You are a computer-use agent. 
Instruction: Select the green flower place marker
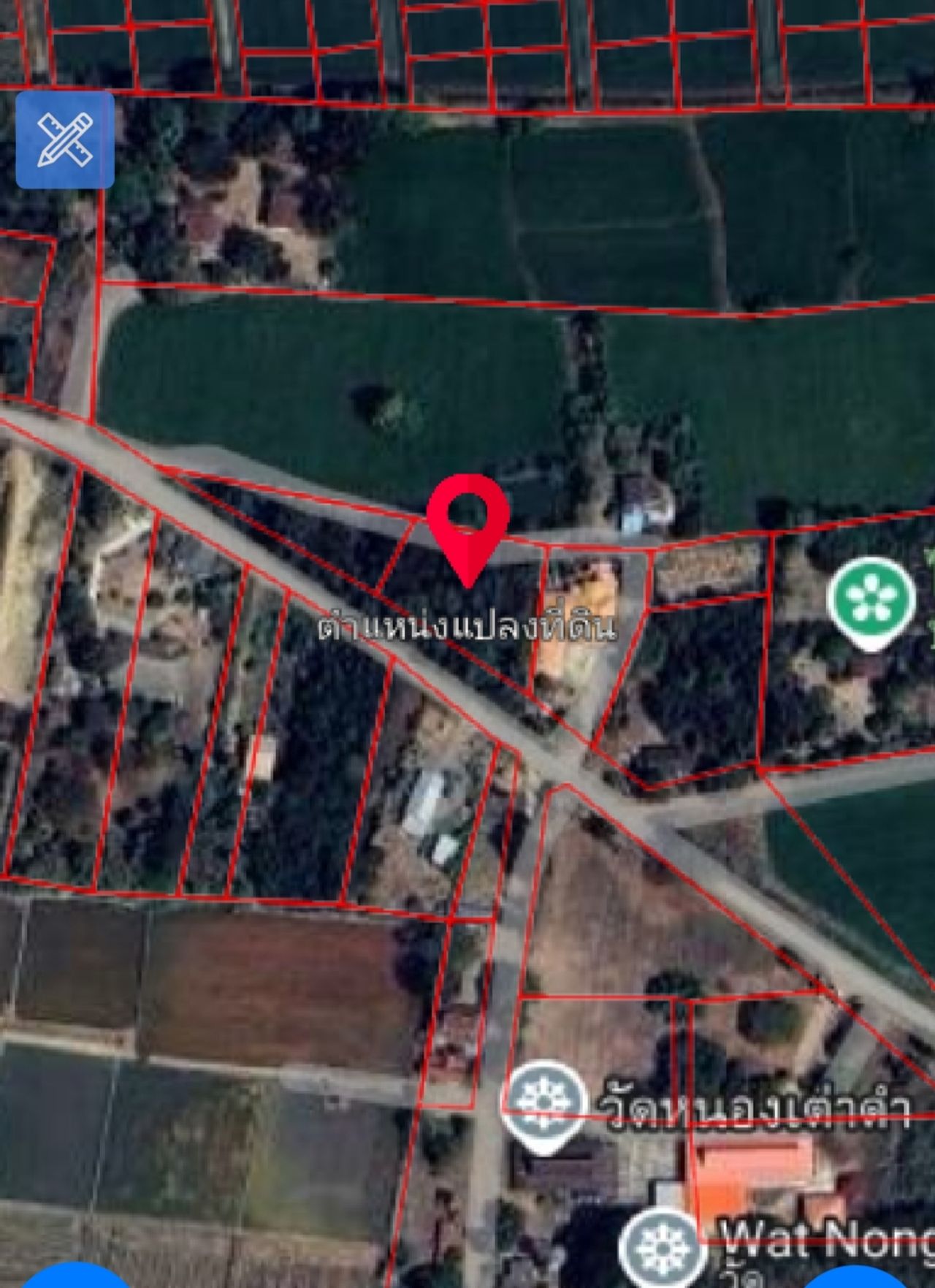(x=871, y=599)
